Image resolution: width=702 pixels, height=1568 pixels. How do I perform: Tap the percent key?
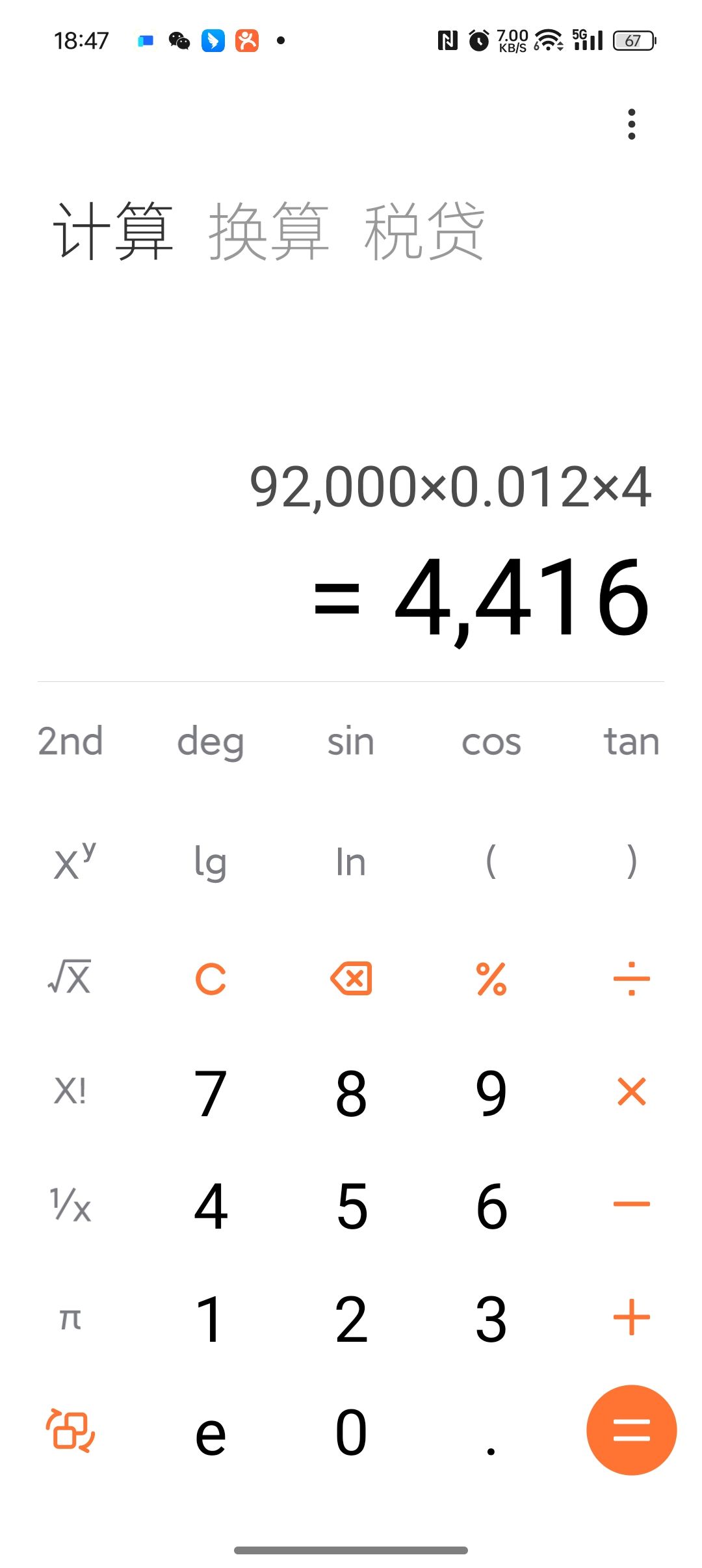point(491,979)
